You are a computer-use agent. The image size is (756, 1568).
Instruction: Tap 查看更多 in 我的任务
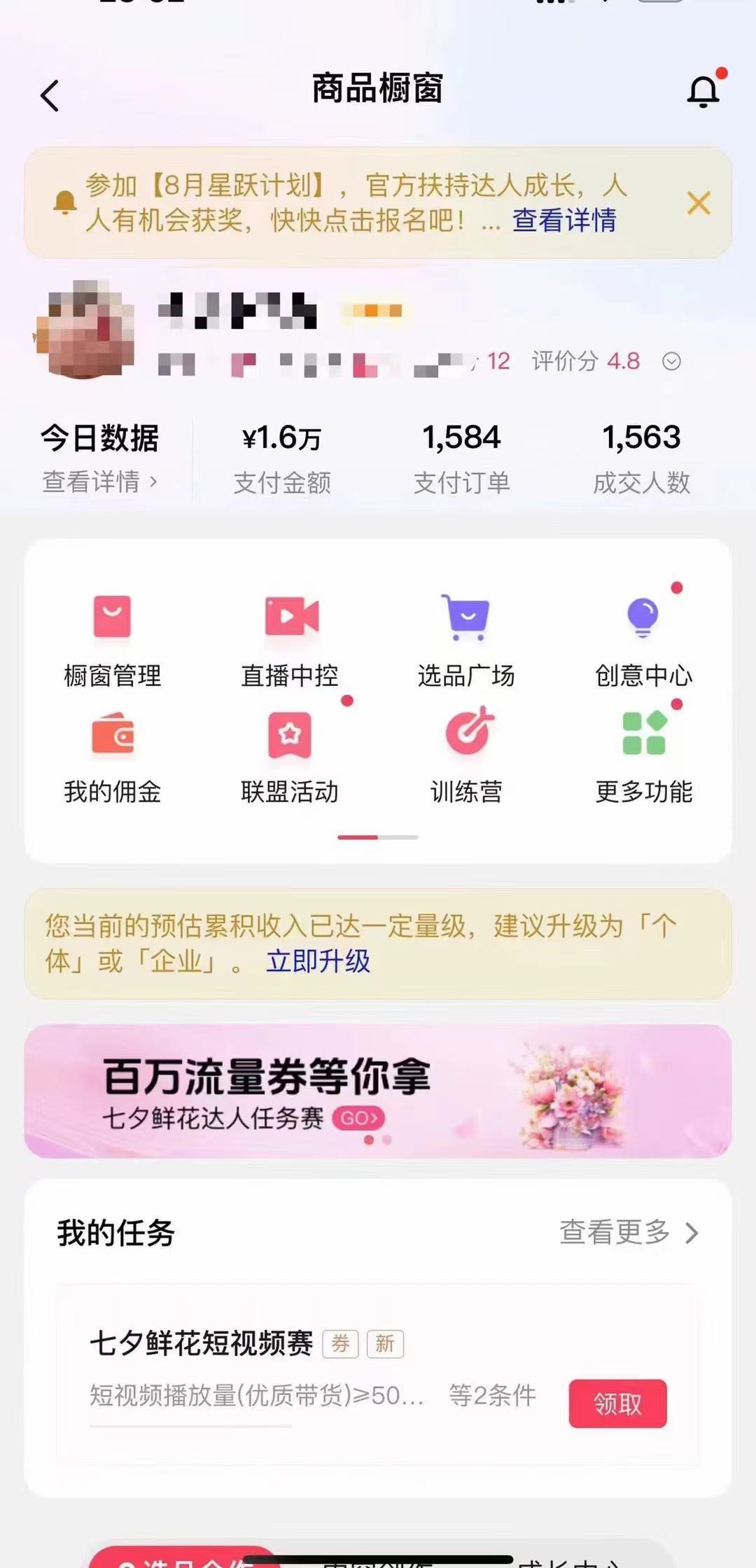click(628, 1233)
